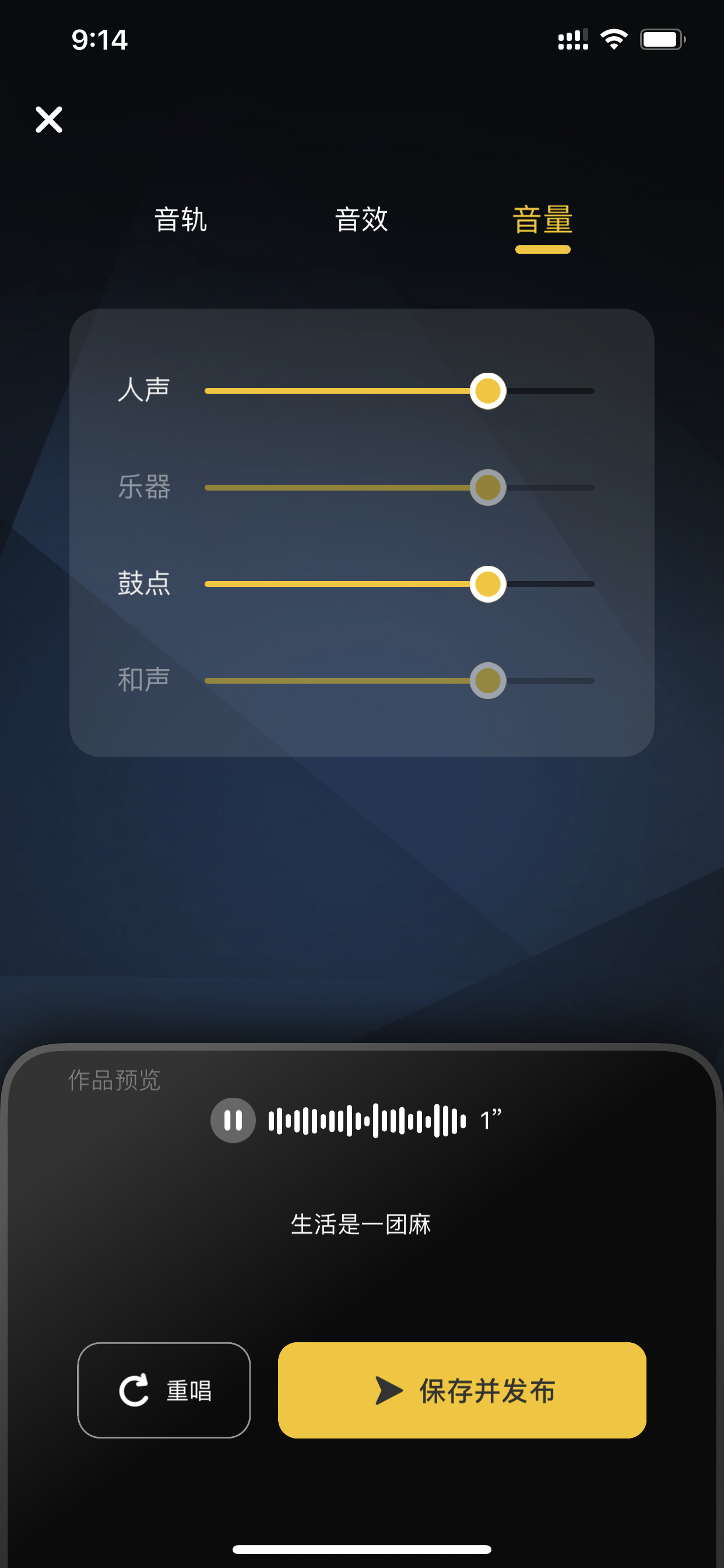Tap the 鼓点 volume slider knob
The width and height of the screenshot is (724, 1568).
click(488, 584)
